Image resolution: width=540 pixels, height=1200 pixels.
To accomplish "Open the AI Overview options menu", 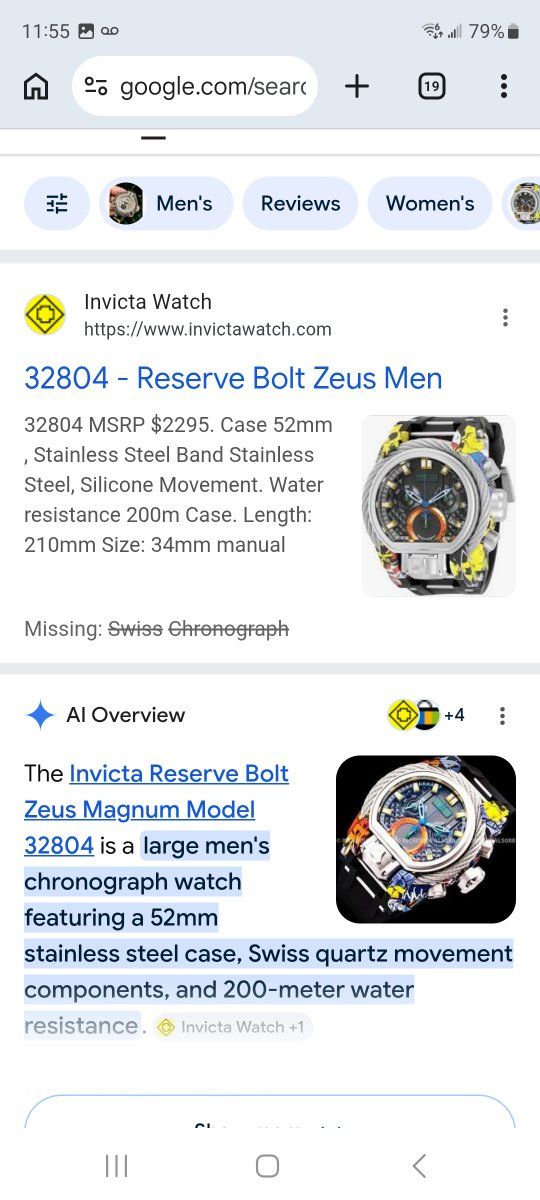I will pos(502,716).
